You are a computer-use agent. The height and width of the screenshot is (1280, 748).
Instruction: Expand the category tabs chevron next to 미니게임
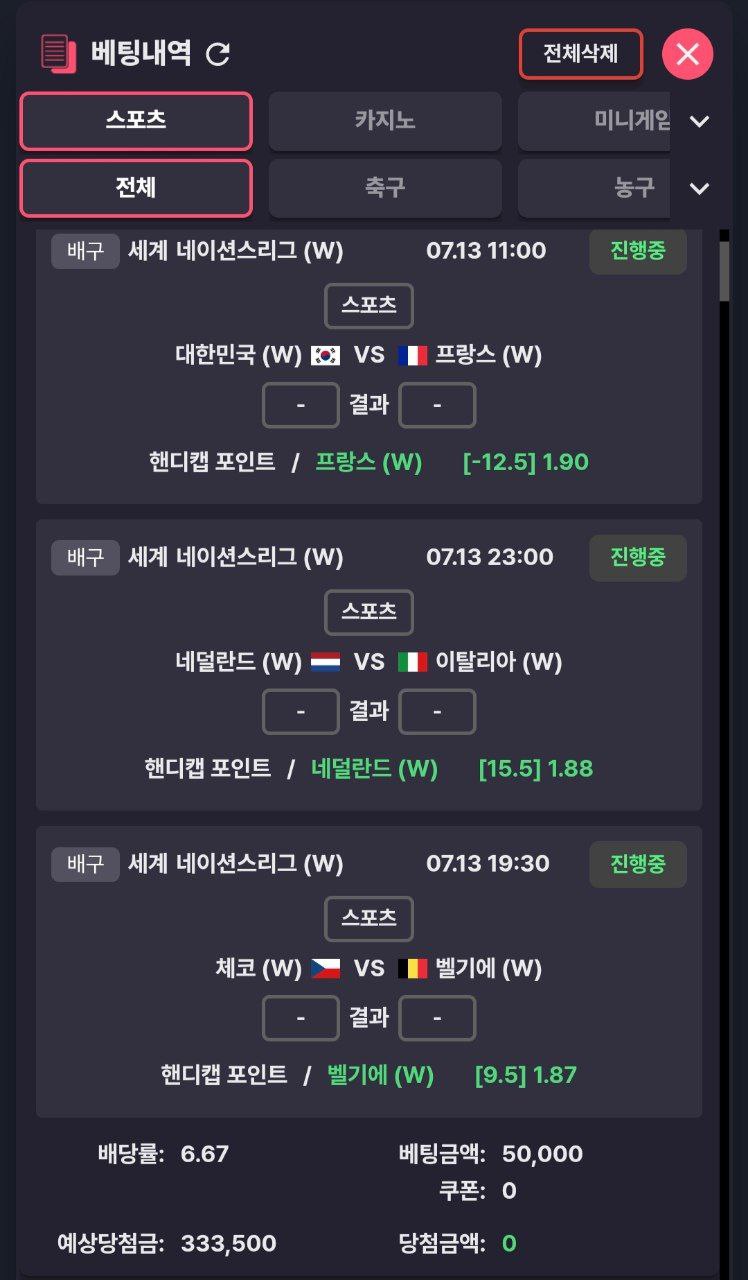click(x=700, y=121)
